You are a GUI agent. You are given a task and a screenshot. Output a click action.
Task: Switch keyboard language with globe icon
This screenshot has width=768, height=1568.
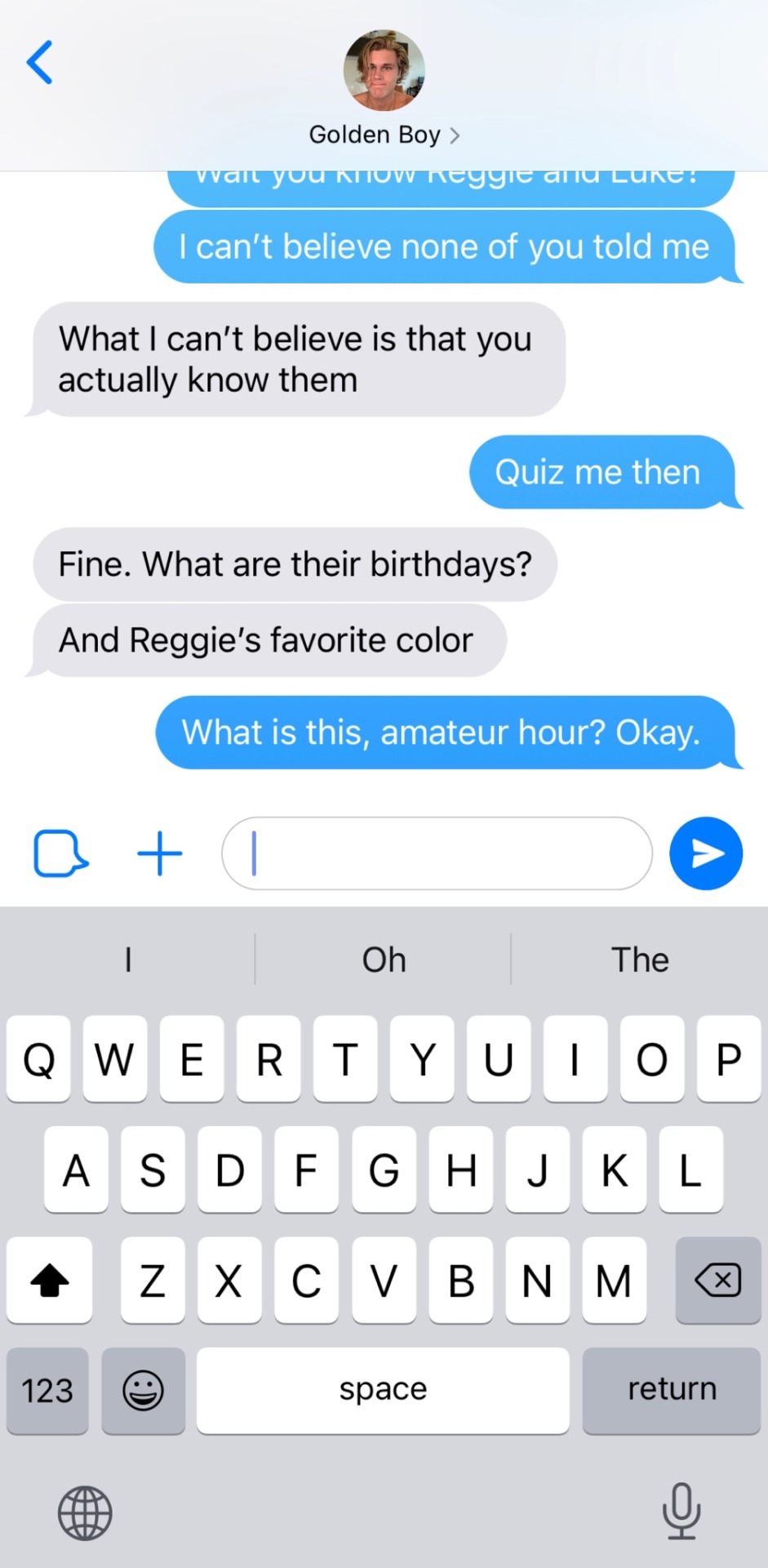85,1512
